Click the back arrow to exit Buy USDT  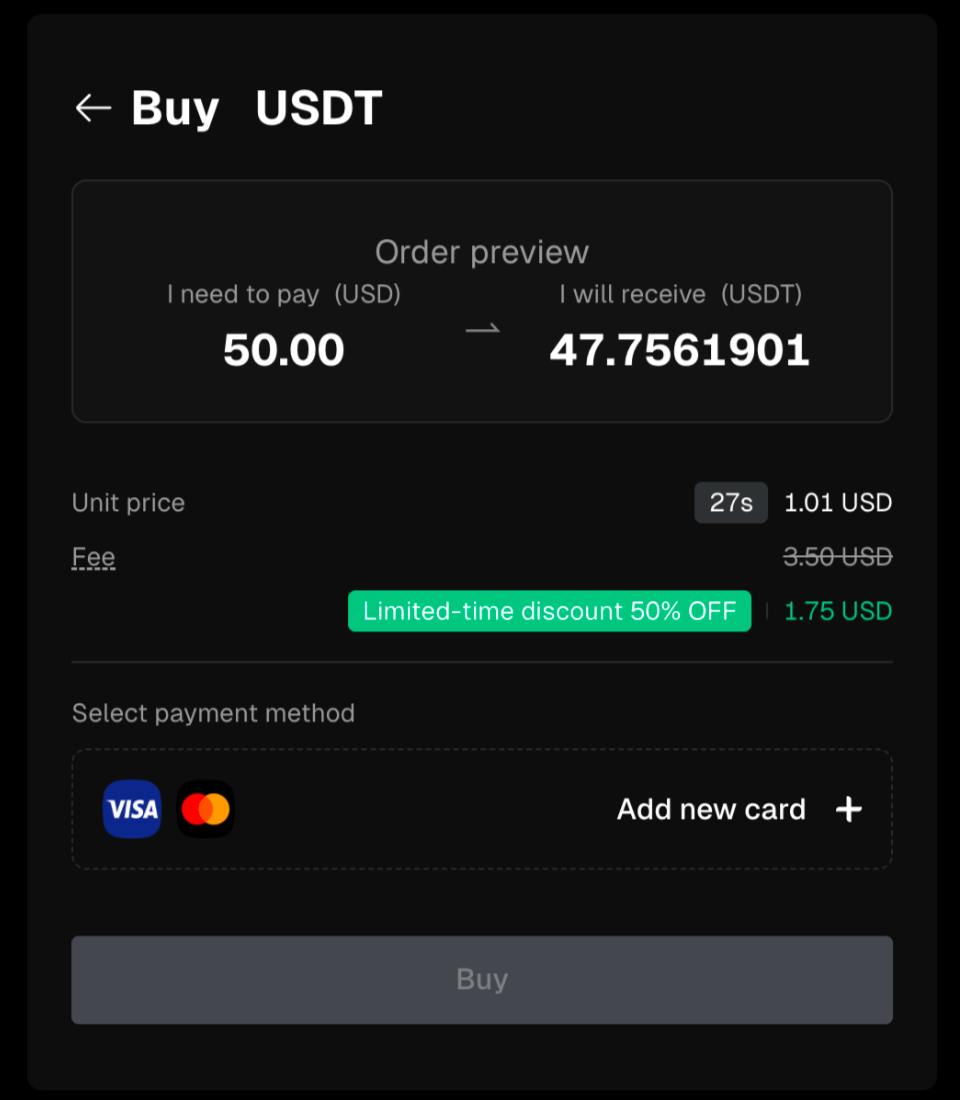[x=93, y=108]
